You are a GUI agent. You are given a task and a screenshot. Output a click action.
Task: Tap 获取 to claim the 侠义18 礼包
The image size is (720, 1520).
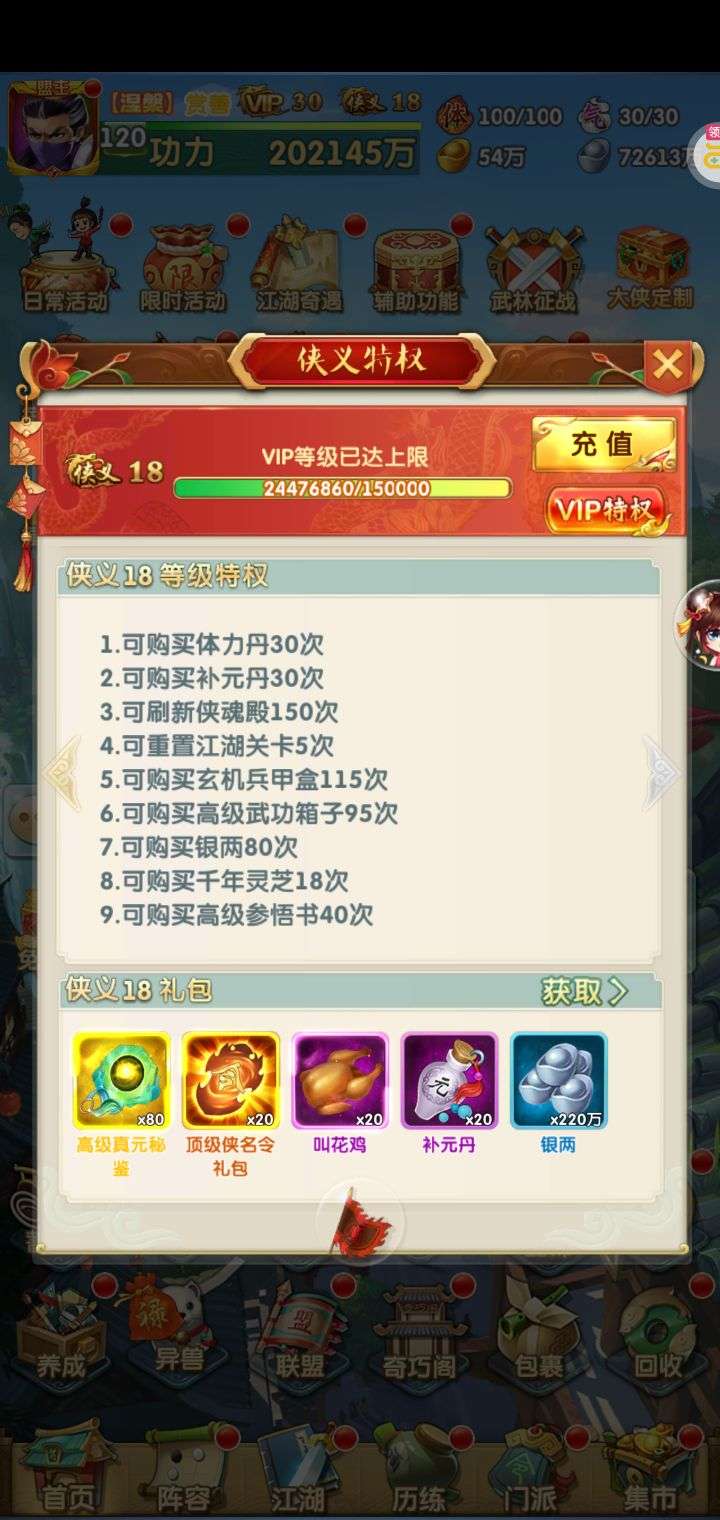[x=583, y=991]
